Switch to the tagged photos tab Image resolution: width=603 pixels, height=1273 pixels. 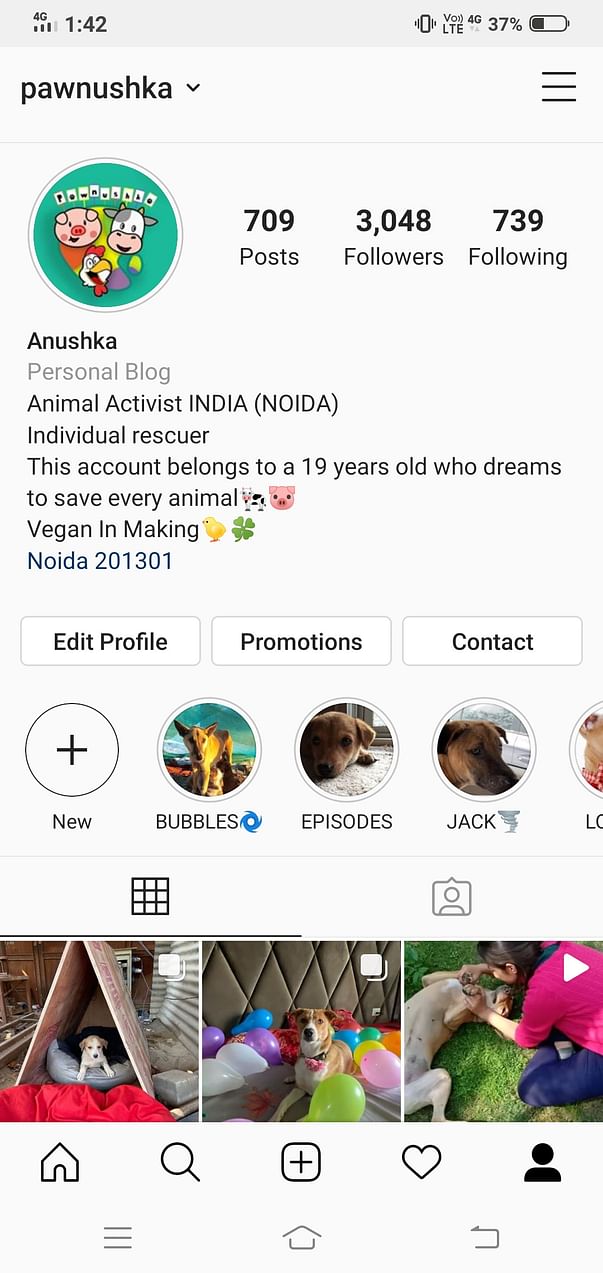[x=451, y=897]
